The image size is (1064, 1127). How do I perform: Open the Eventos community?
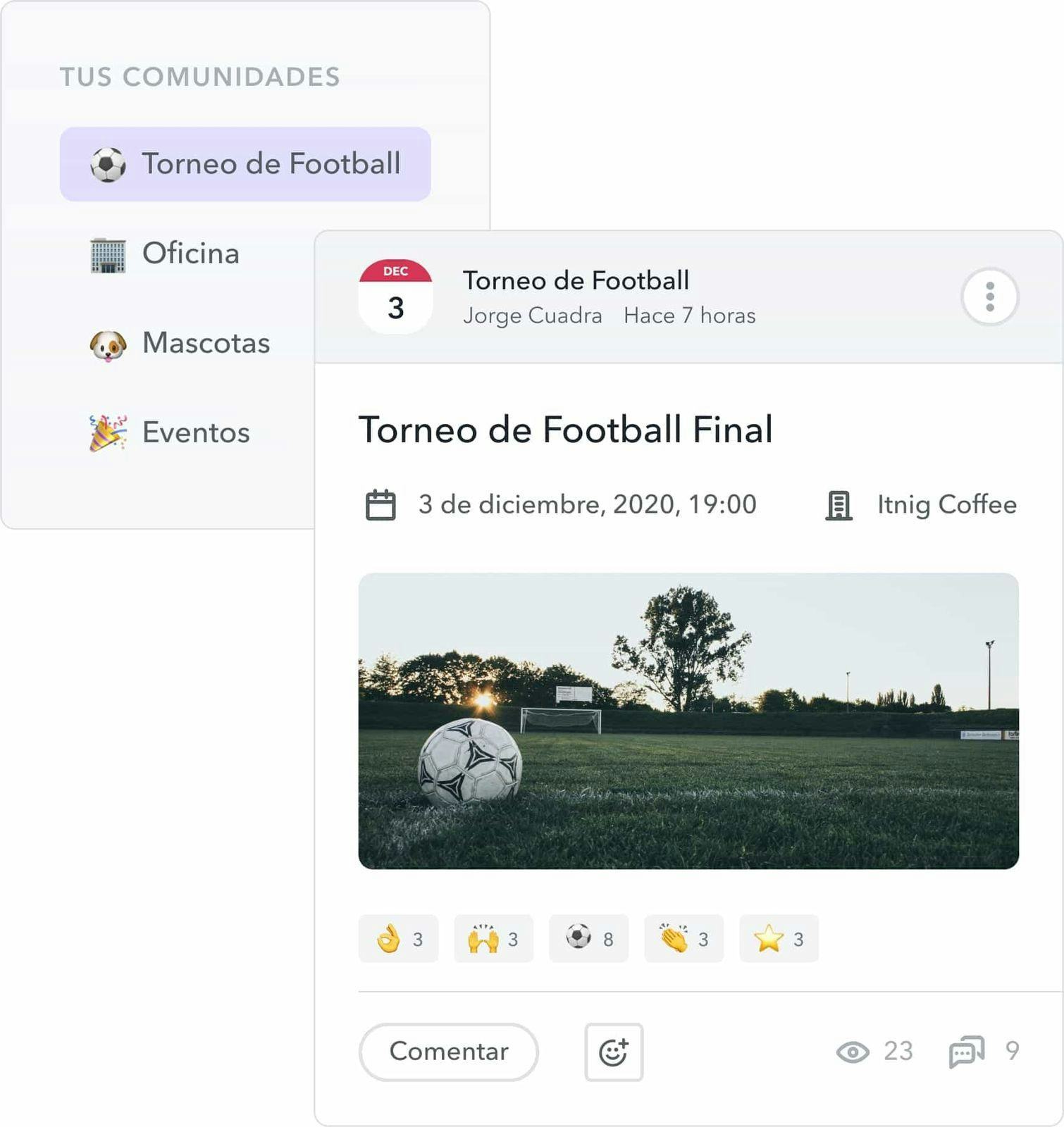[x=195, y=432]
